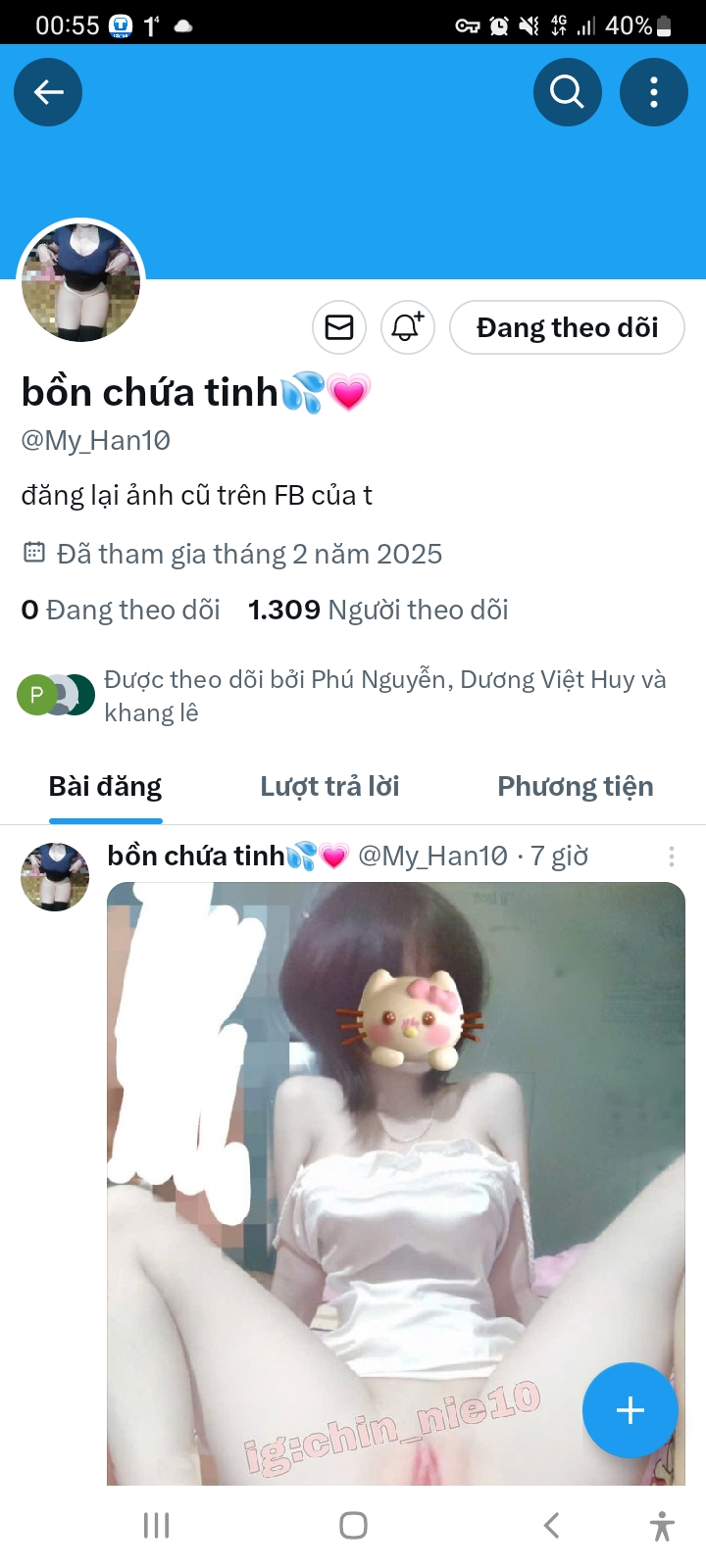This screenshot has width=706, height=1568.
Task: Switch to the "Phương tiện" tab
Action: [x=575, y=787]
